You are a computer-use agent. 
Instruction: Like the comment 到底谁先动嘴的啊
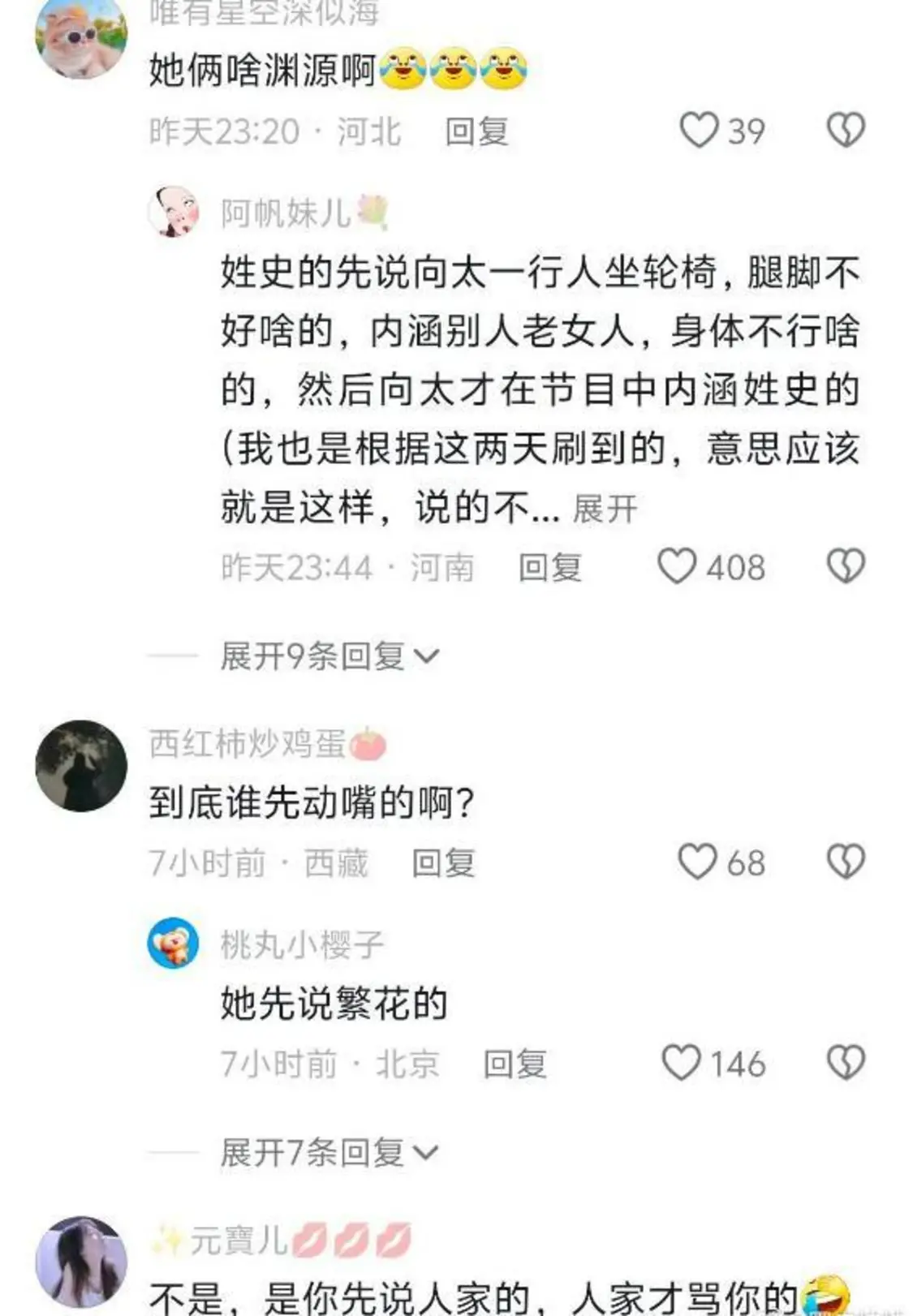point(698,862)
